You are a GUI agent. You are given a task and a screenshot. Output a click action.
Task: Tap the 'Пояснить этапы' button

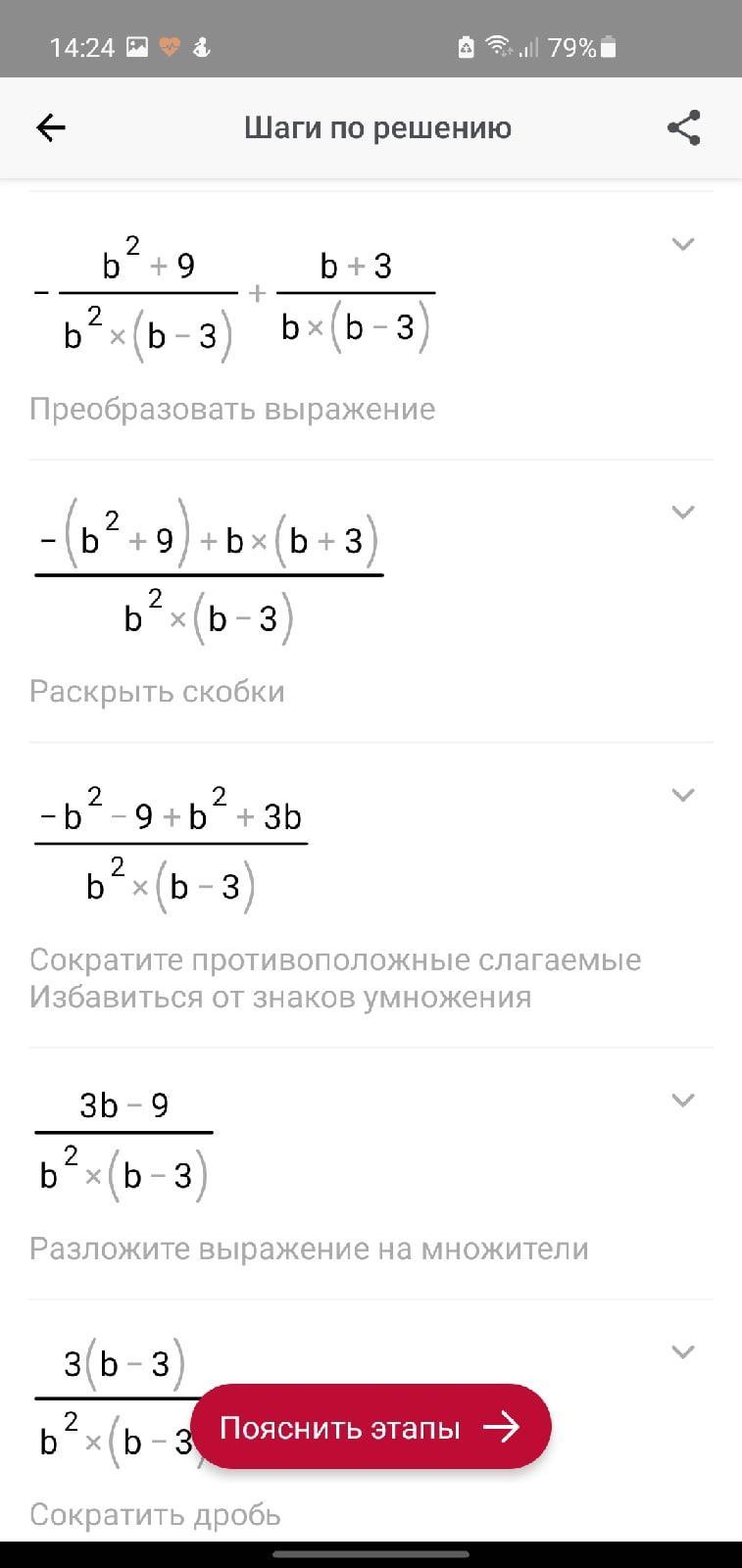(x=371, y=1427)
